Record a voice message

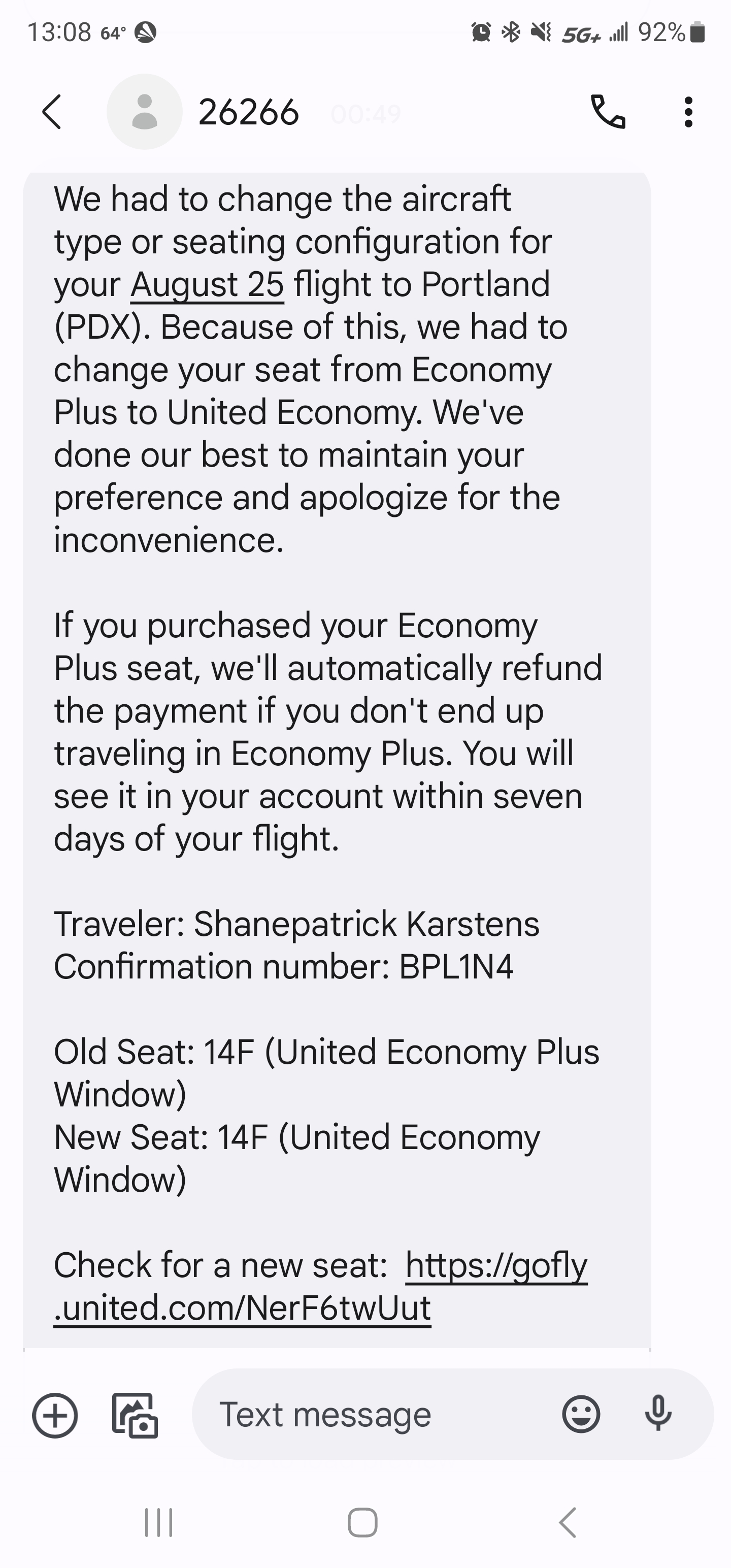[x=658, y=1414]
